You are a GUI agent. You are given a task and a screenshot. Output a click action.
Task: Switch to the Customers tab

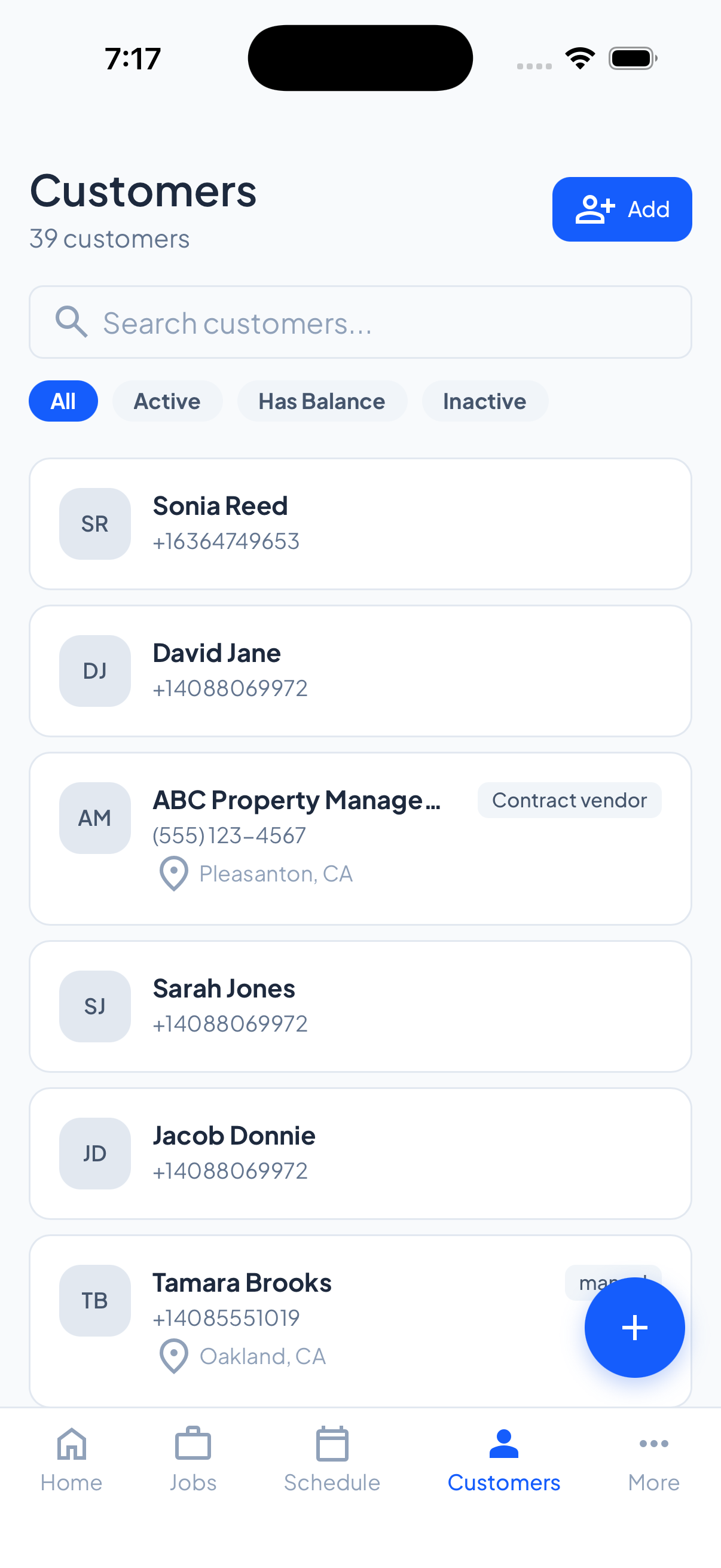pyautogui.click(x=503, y=1461)
